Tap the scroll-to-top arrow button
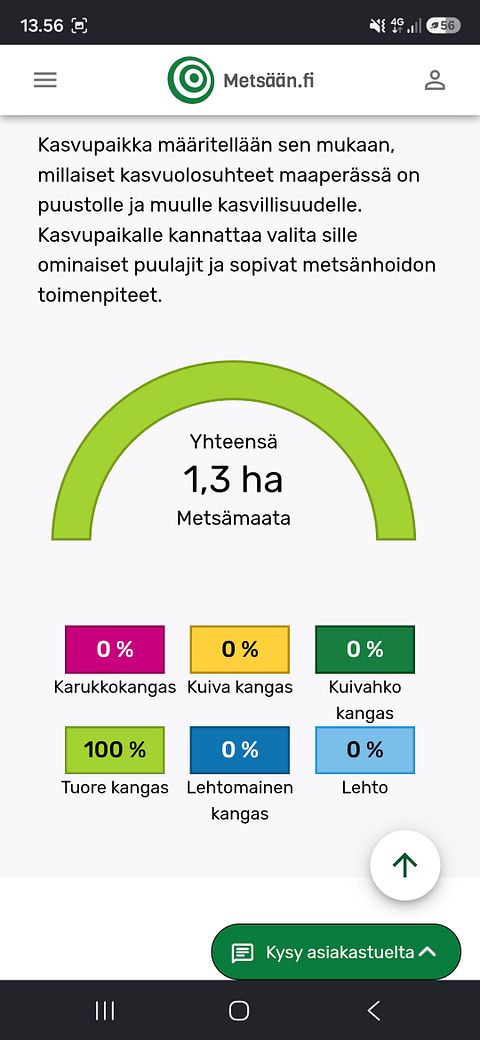This screenshot has height=1040, width=480. pos(405,865)
